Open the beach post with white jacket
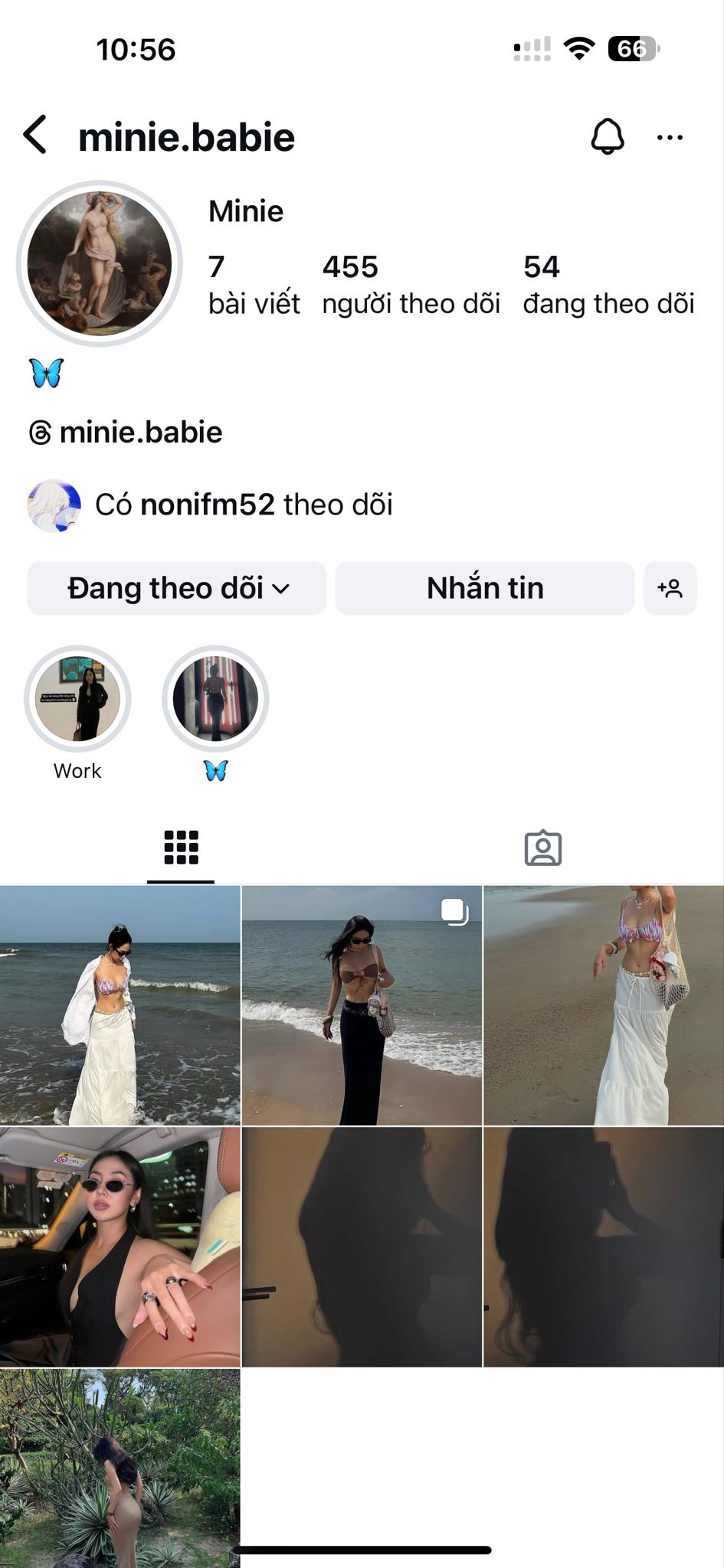This screenshot has width=724, height=1568. [x=120, y=1005]
